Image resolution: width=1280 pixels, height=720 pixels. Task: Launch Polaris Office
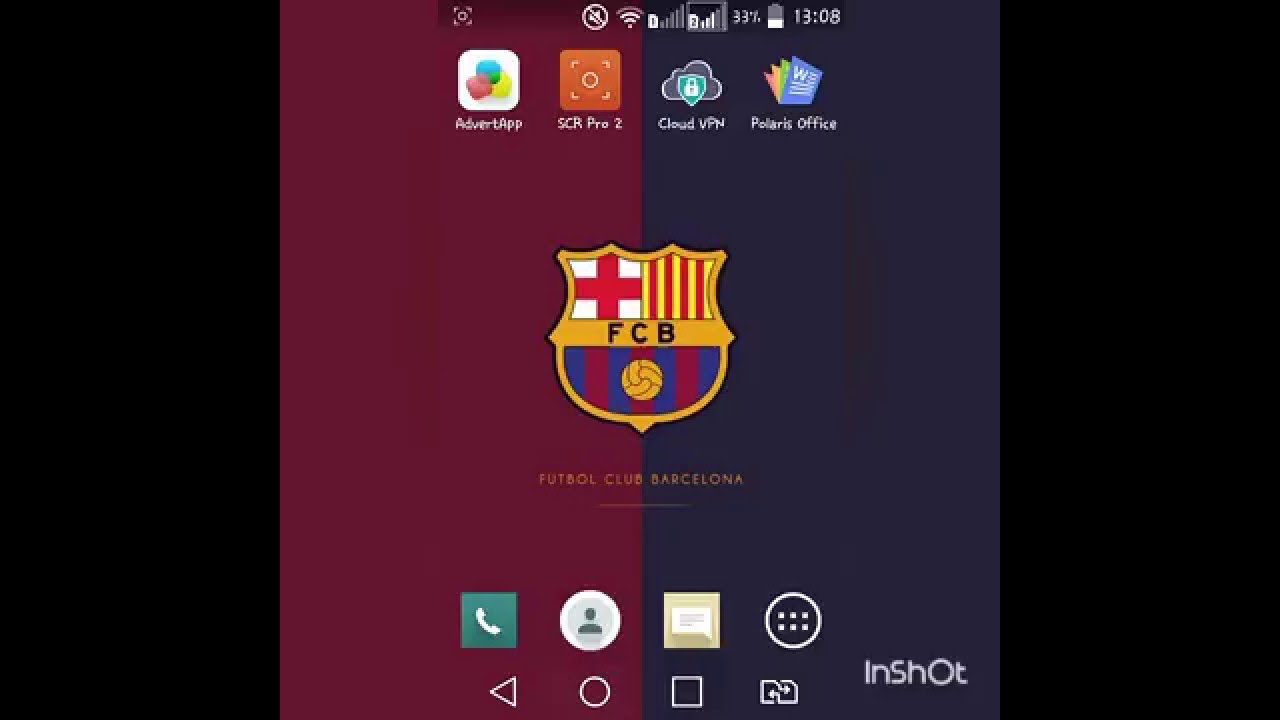(793, 82)
